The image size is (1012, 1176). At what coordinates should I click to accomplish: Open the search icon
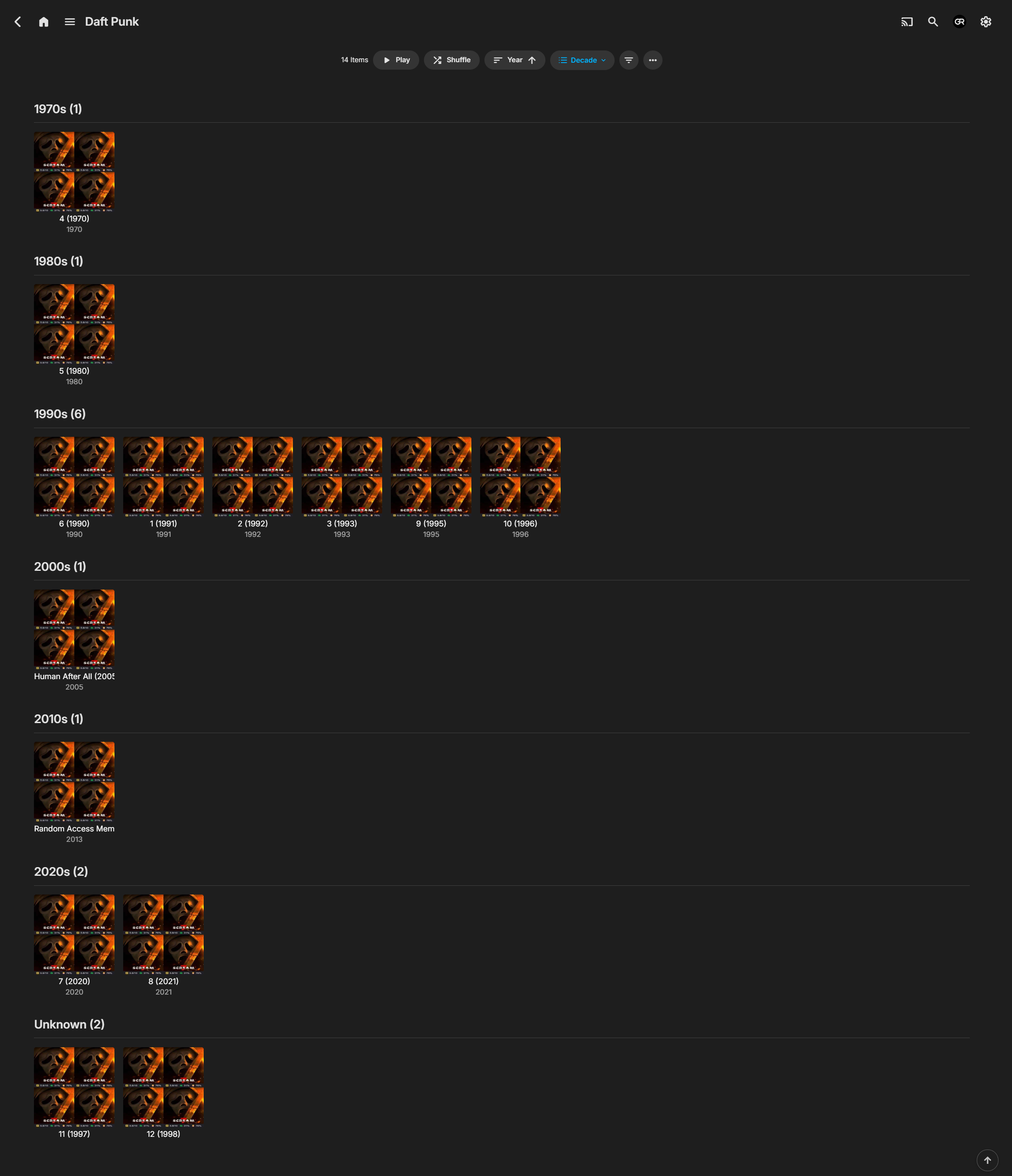coord(932,22)
